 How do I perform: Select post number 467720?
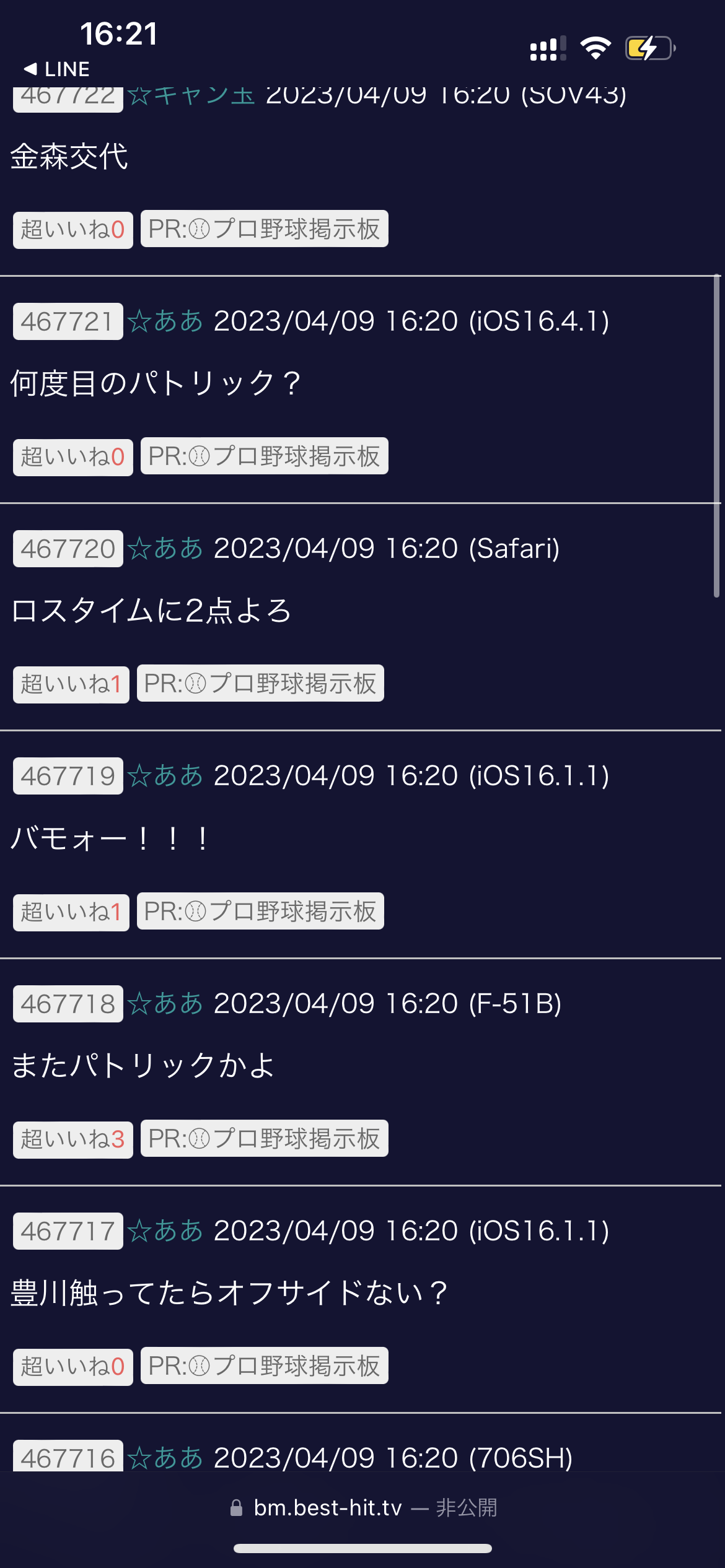(68, 549)
